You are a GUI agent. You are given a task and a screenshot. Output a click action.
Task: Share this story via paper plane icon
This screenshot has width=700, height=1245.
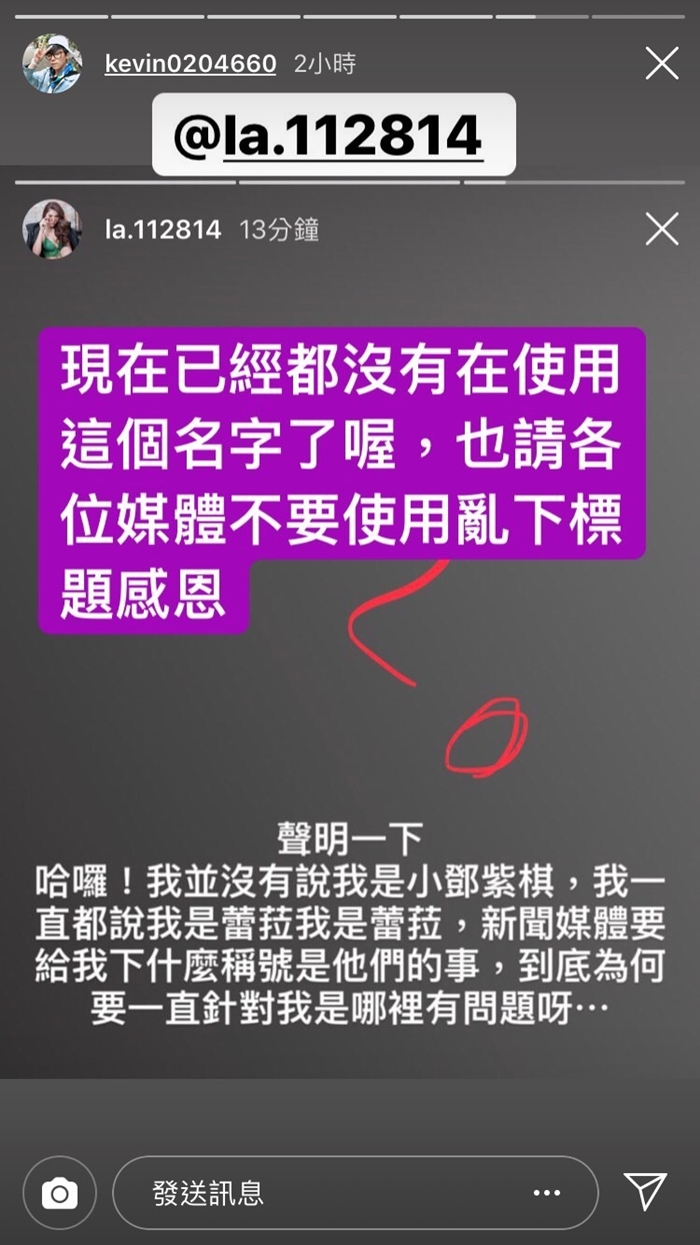pos(645,1192)
